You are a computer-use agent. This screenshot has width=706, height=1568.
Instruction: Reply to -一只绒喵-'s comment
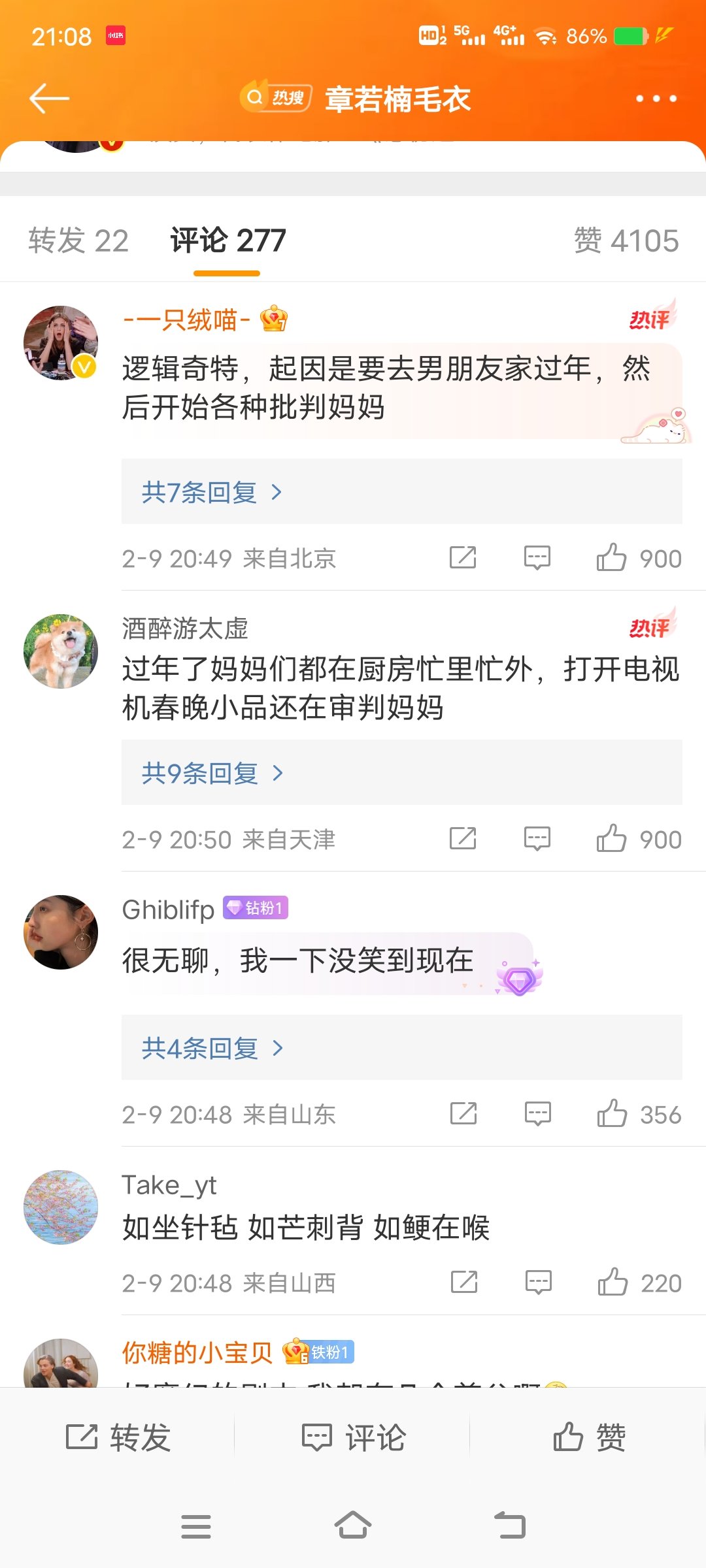[x=537, y=558]
